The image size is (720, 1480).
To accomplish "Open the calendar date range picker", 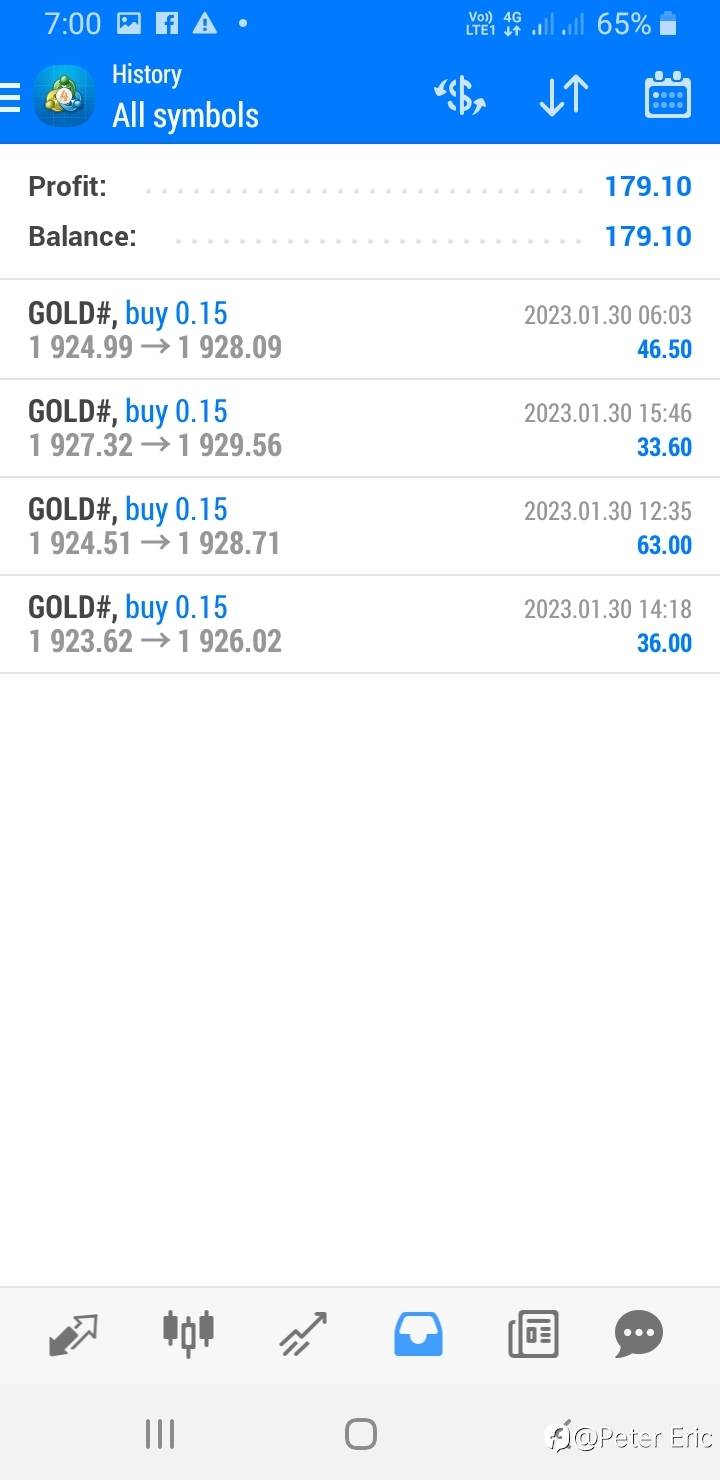I will [x=667, y=97].
